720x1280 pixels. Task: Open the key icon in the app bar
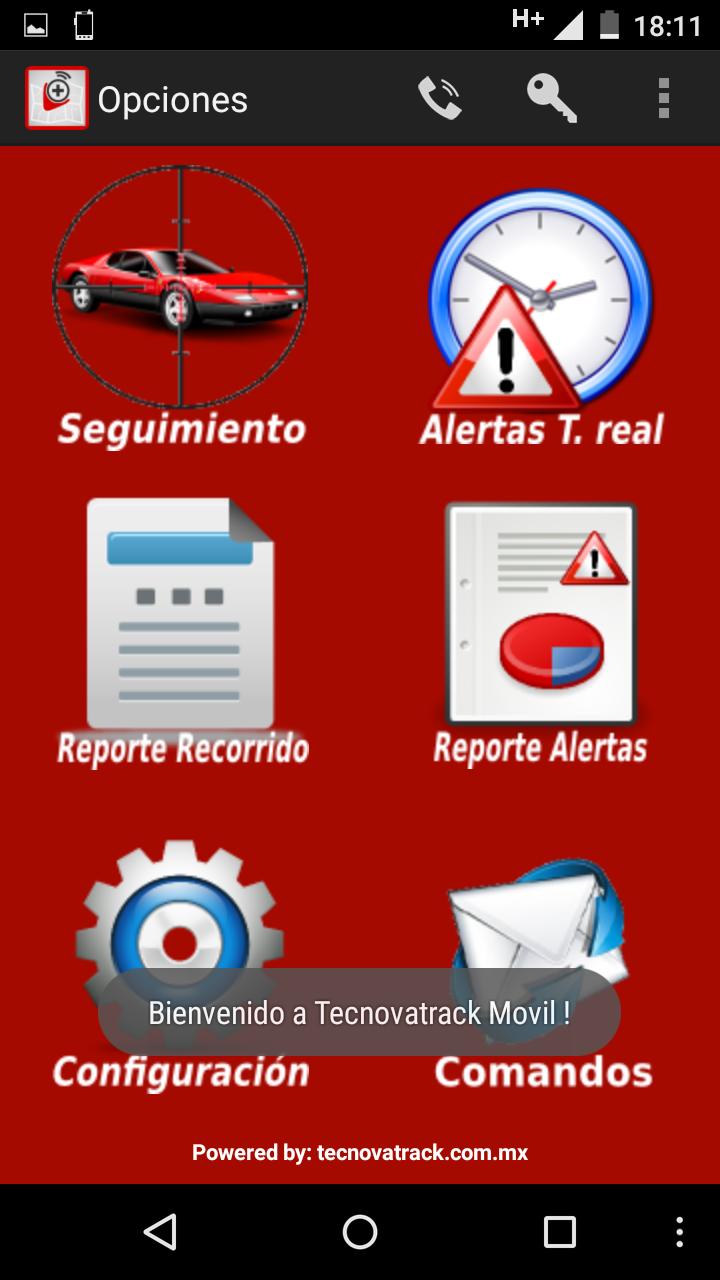[552, 99]
